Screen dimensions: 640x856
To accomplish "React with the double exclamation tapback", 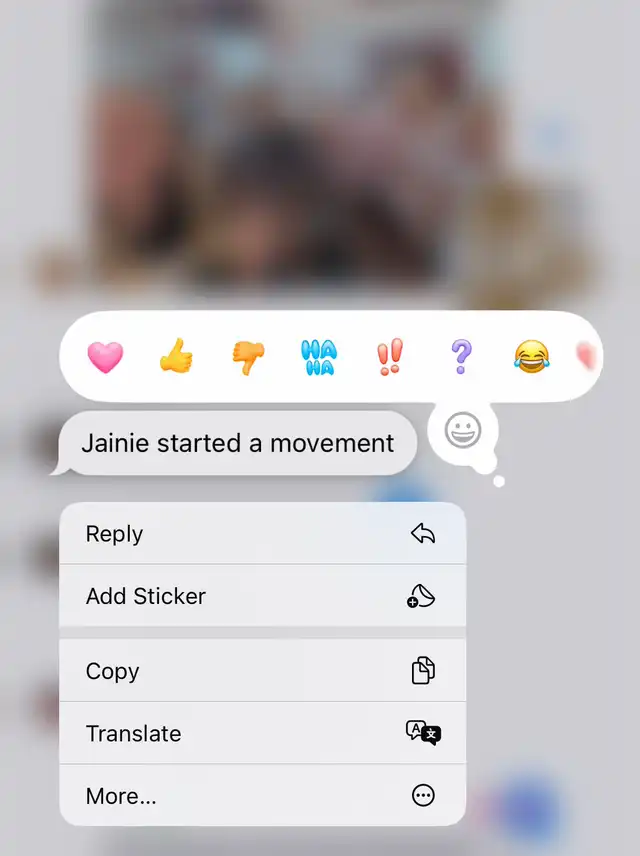I will coord(390,356).
